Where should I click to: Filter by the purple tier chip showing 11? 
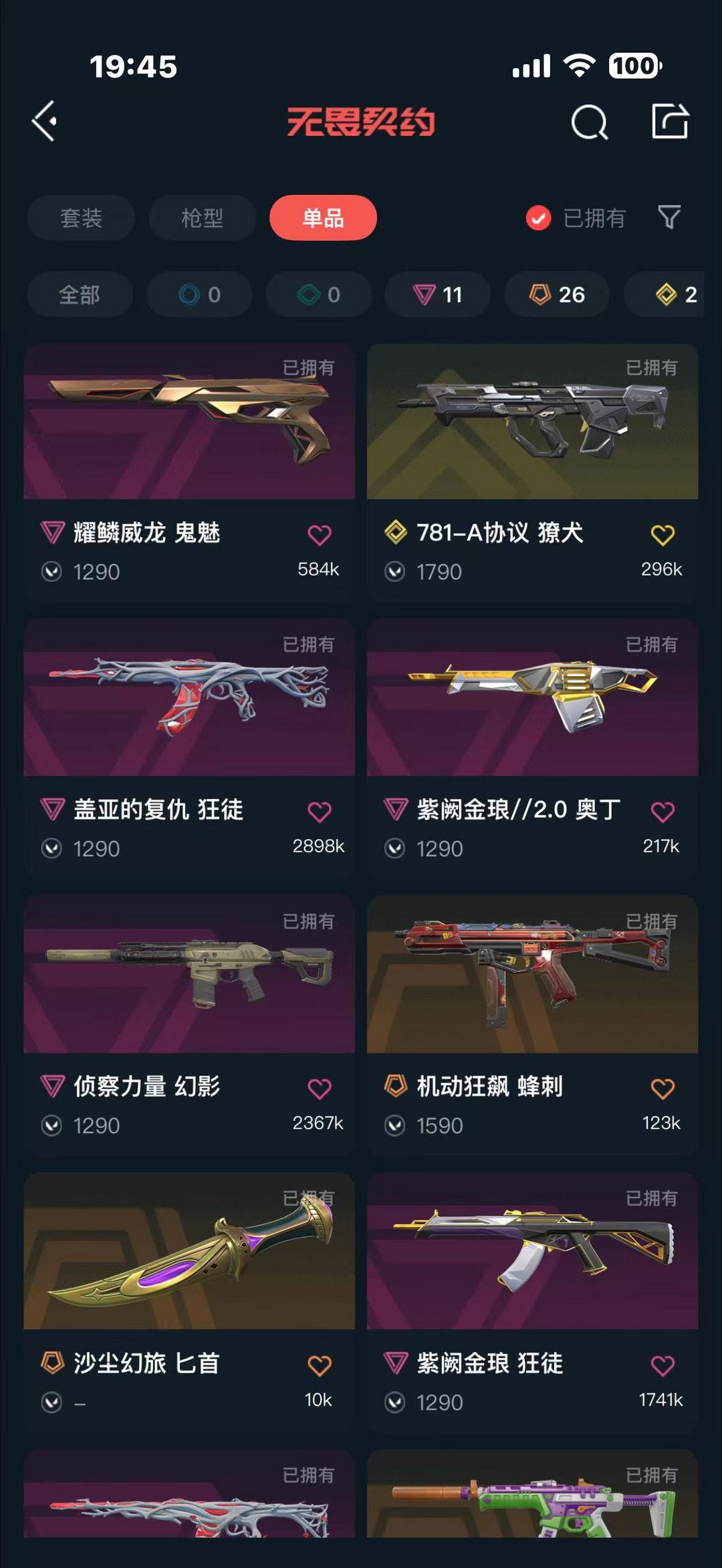pos(438,294)
